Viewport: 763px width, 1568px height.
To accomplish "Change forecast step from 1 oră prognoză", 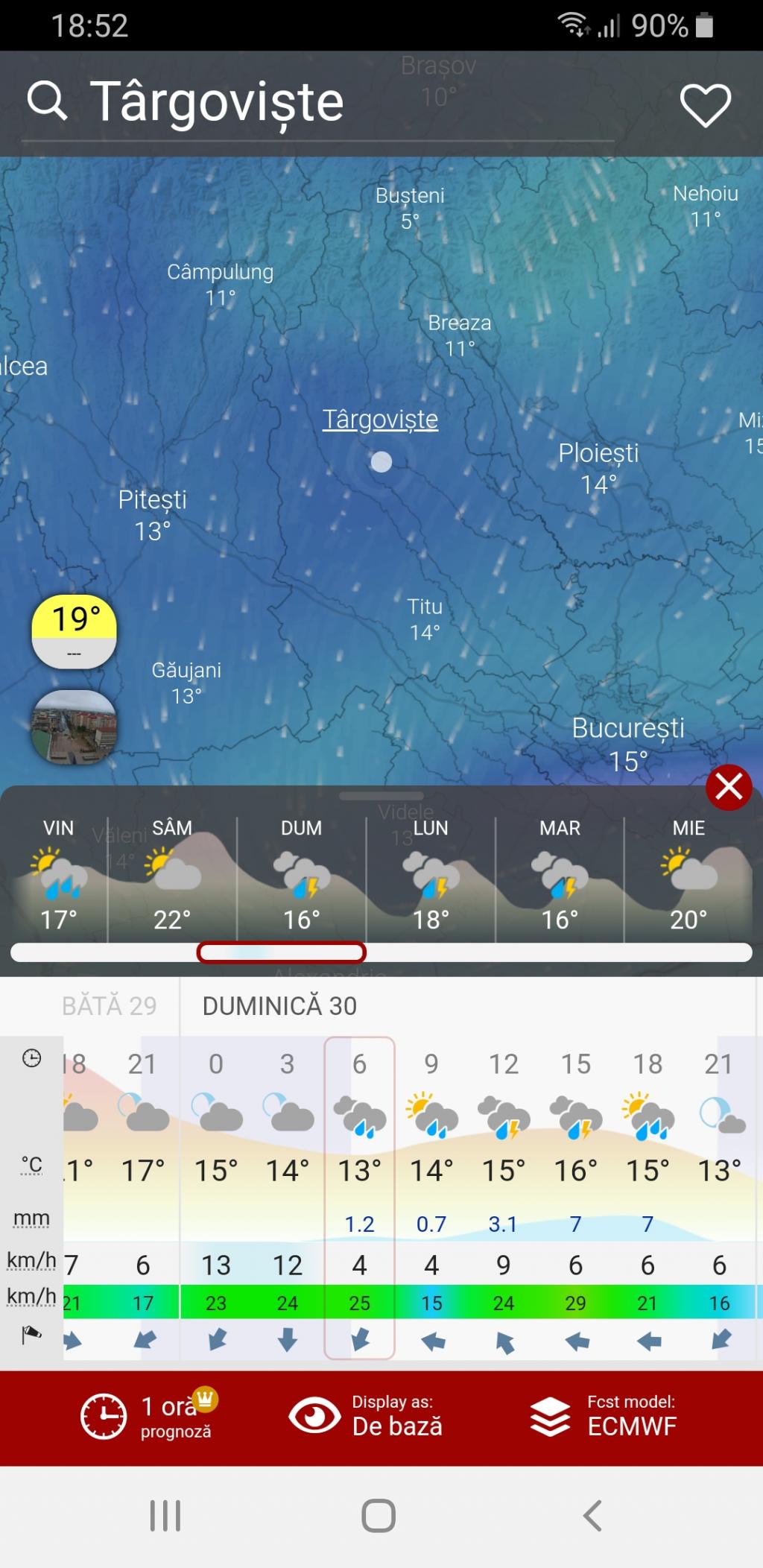I will pyautogui.click(x=149, y=1416).
